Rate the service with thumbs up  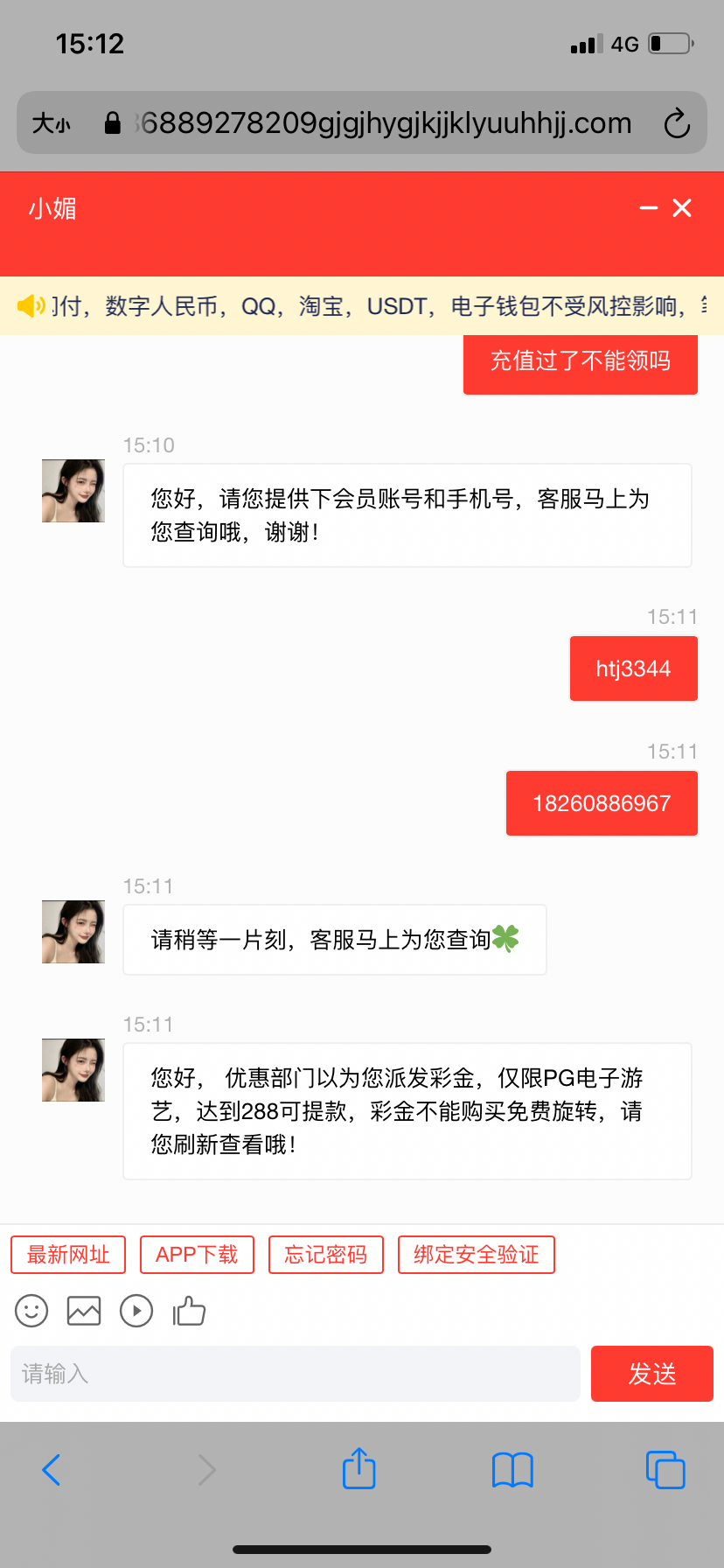(189, 1311)
